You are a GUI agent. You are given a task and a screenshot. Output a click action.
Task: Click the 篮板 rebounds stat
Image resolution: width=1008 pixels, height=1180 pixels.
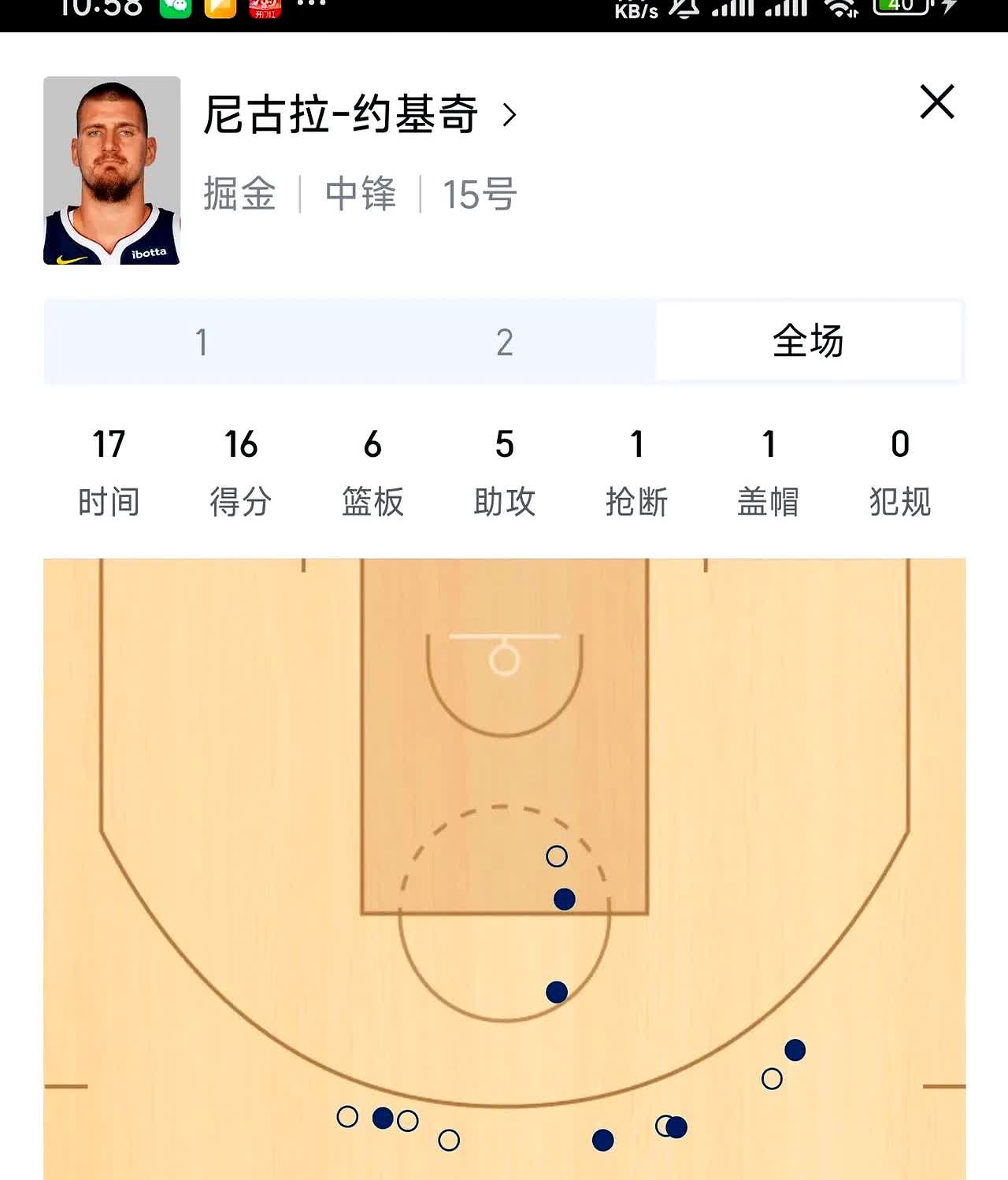(x=373, y=473)
